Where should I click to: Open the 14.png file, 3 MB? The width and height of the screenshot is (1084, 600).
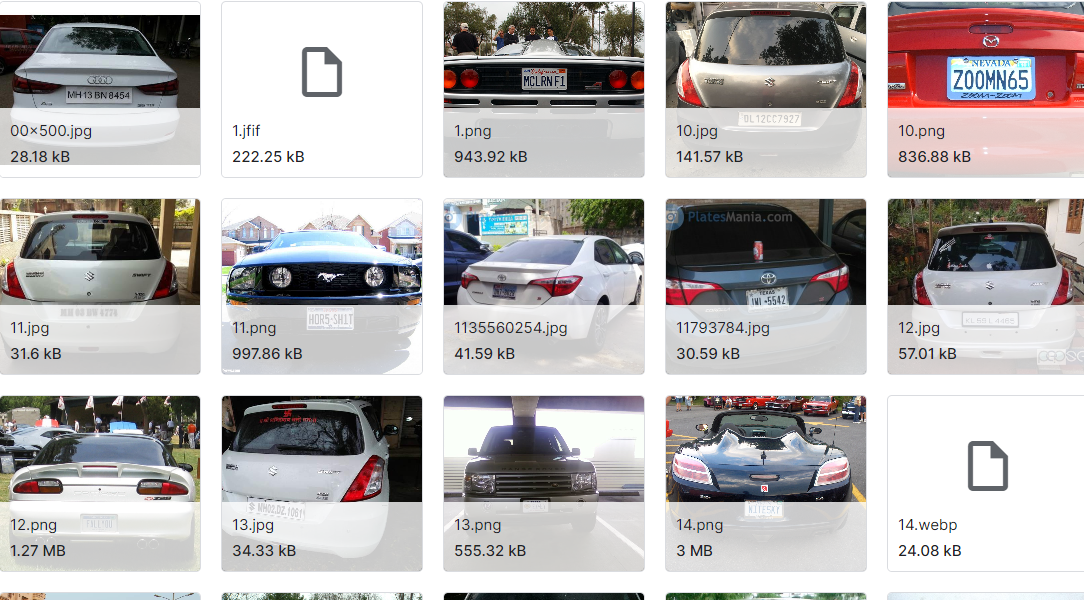tap(766, 483)
